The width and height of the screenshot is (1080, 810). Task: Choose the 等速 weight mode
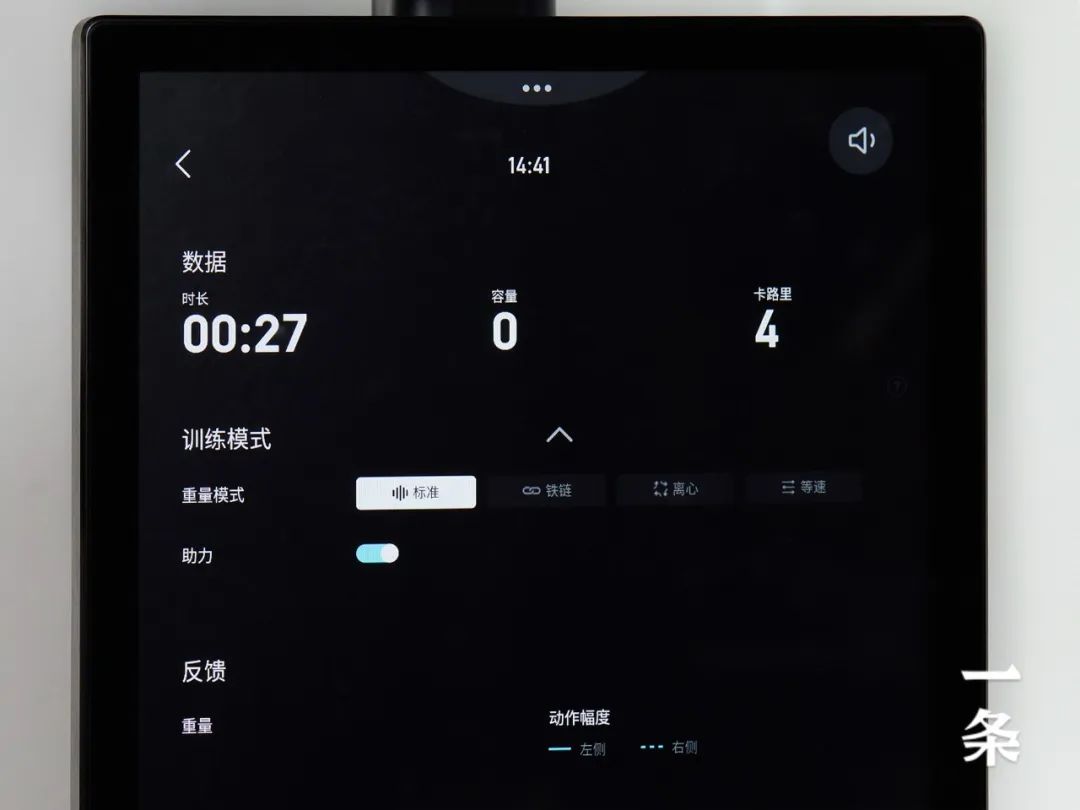pyautogui.click(x=803, y=487)
